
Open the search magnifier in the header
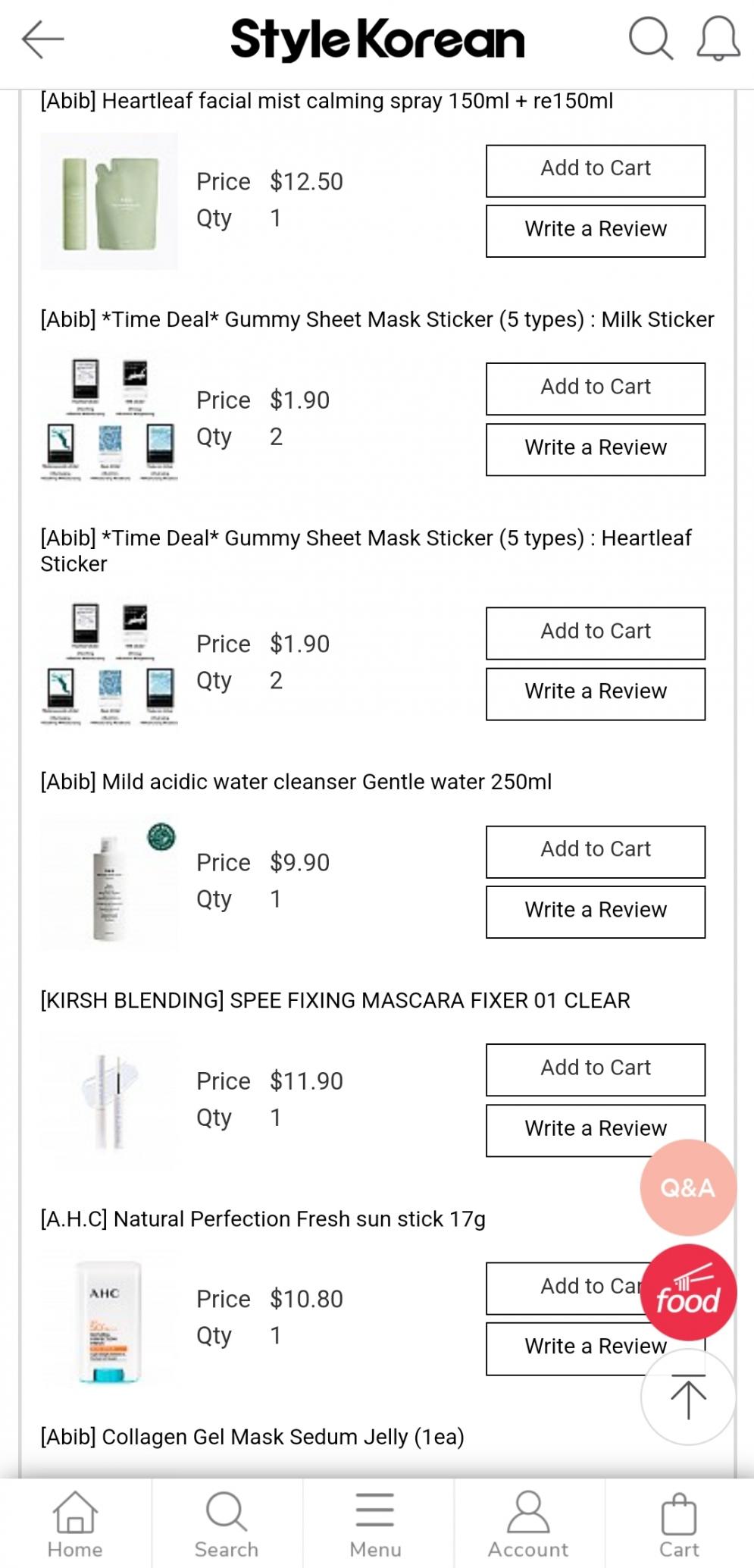coord(650,38)
